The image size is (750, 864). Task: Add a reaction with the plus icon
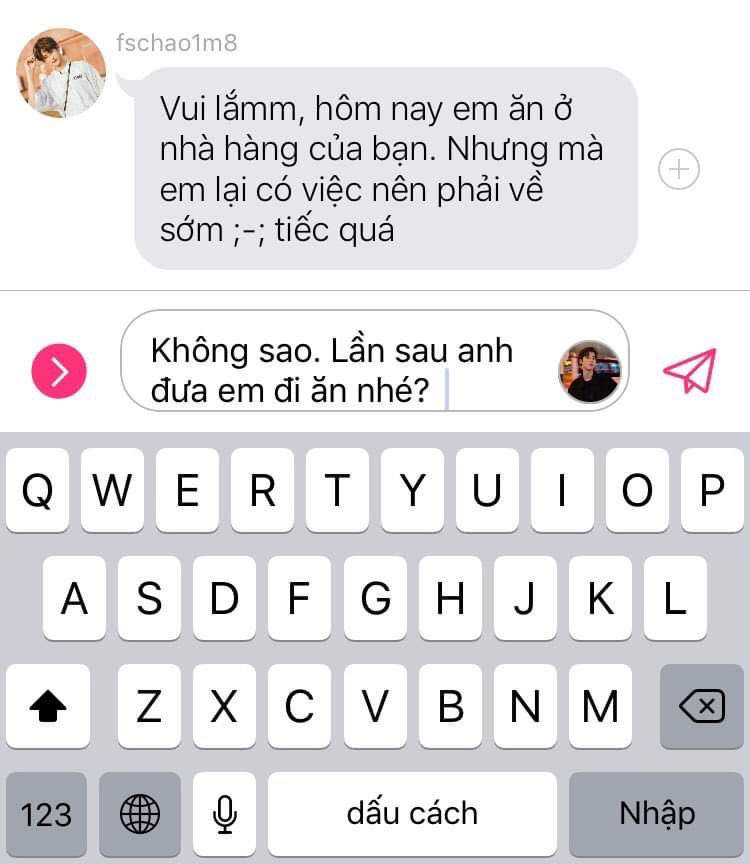(x=679, y=169)
